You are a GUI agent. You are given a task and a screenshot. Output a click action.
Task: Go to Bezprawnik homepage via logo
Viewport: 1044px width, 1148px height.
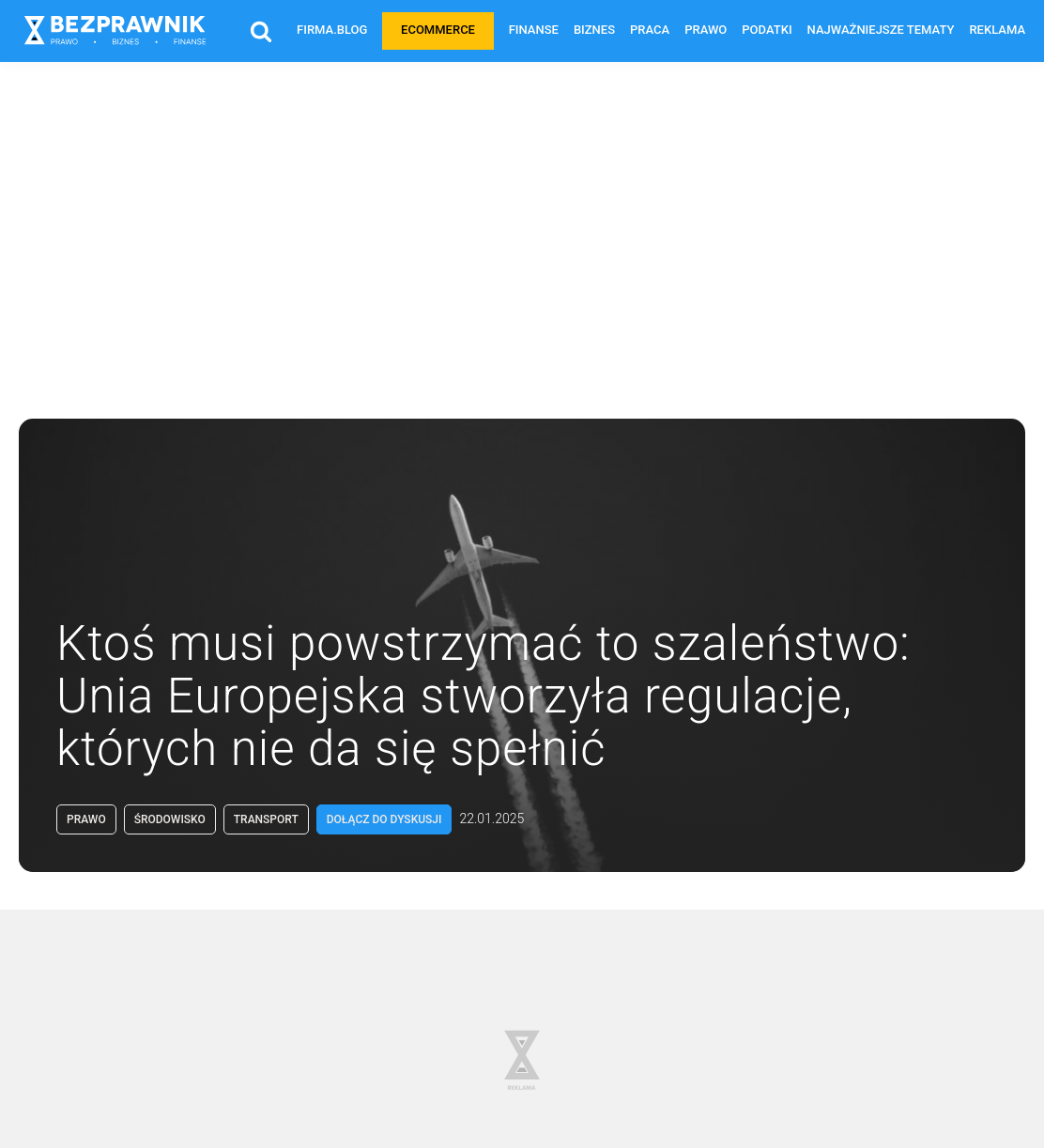(115, 30)
